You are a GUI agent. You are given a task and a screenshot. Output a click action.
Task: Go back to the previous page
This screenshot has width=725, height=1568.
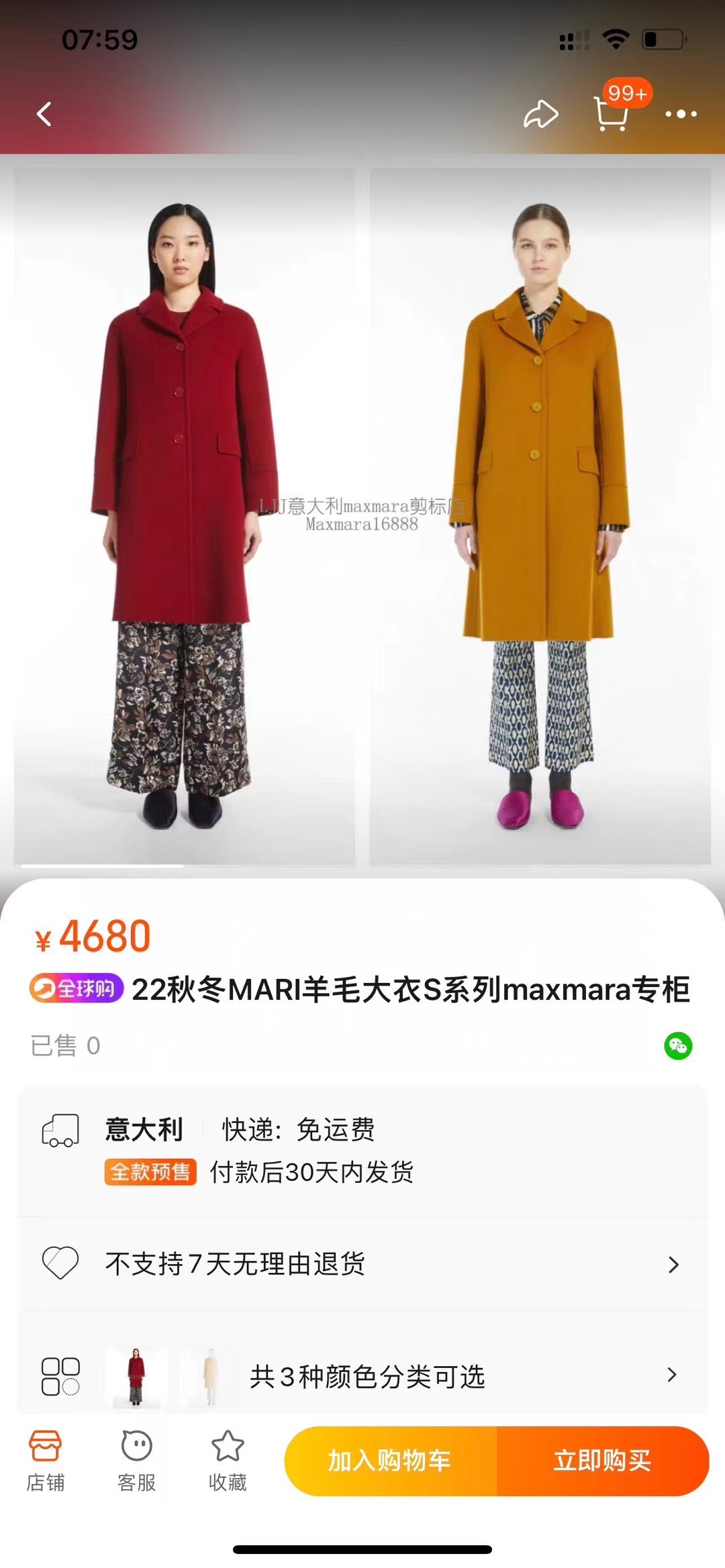[x=44, y=115]
